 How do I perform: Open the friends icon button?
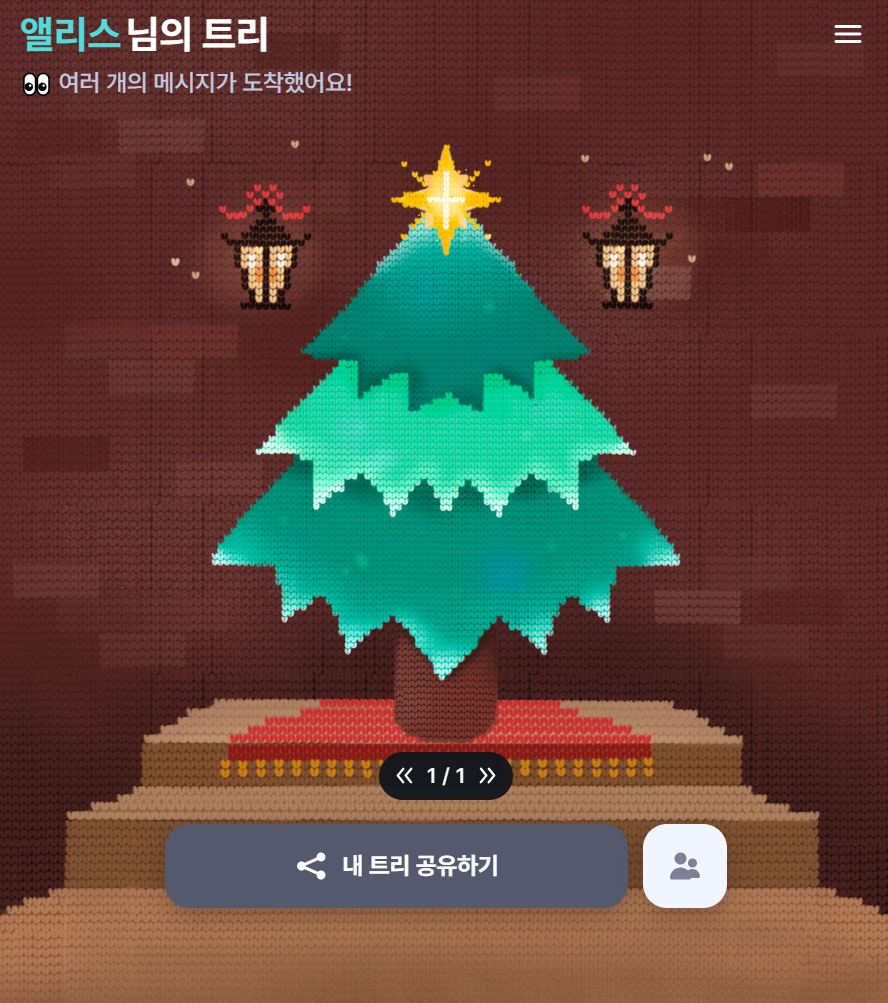(685, 866)
